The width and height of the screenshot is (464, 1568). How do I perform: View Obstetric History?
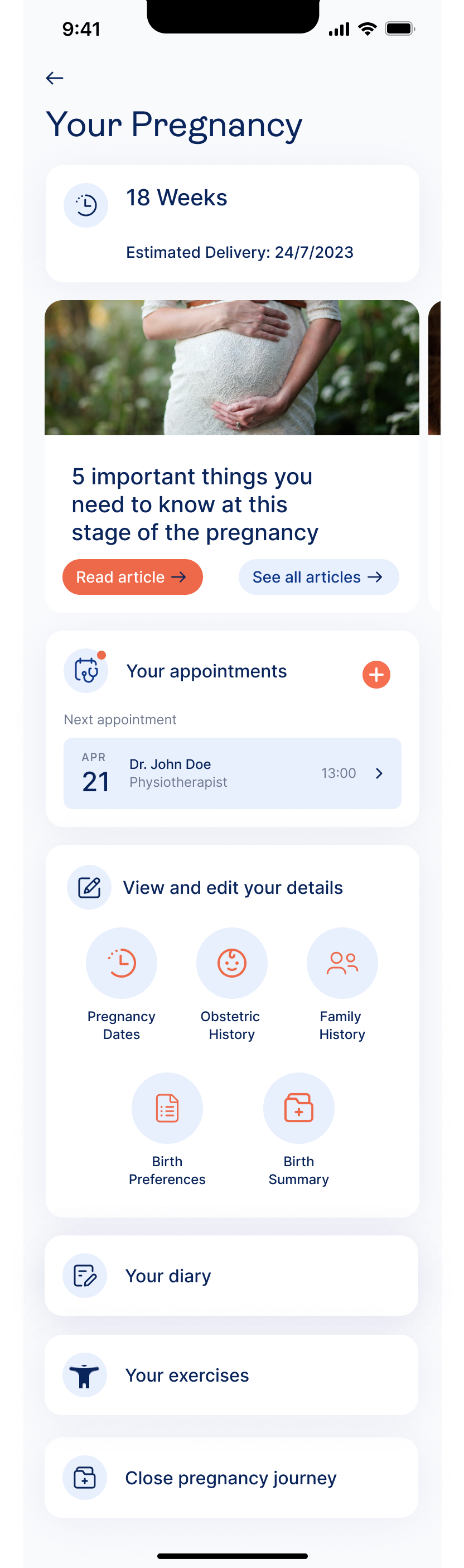click(231, 963)
